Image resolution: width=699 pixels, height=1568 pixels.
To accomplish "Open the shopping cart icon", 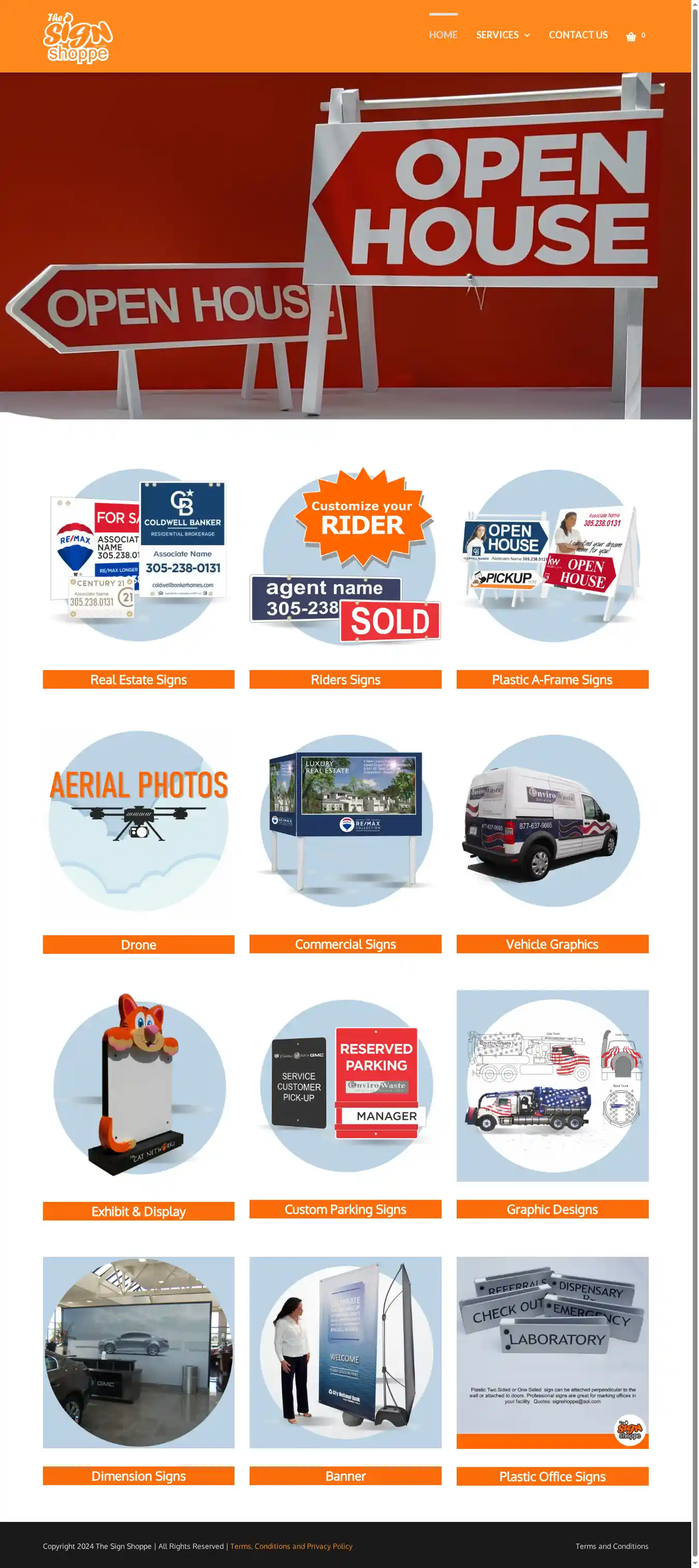I will tap(631, 36).
